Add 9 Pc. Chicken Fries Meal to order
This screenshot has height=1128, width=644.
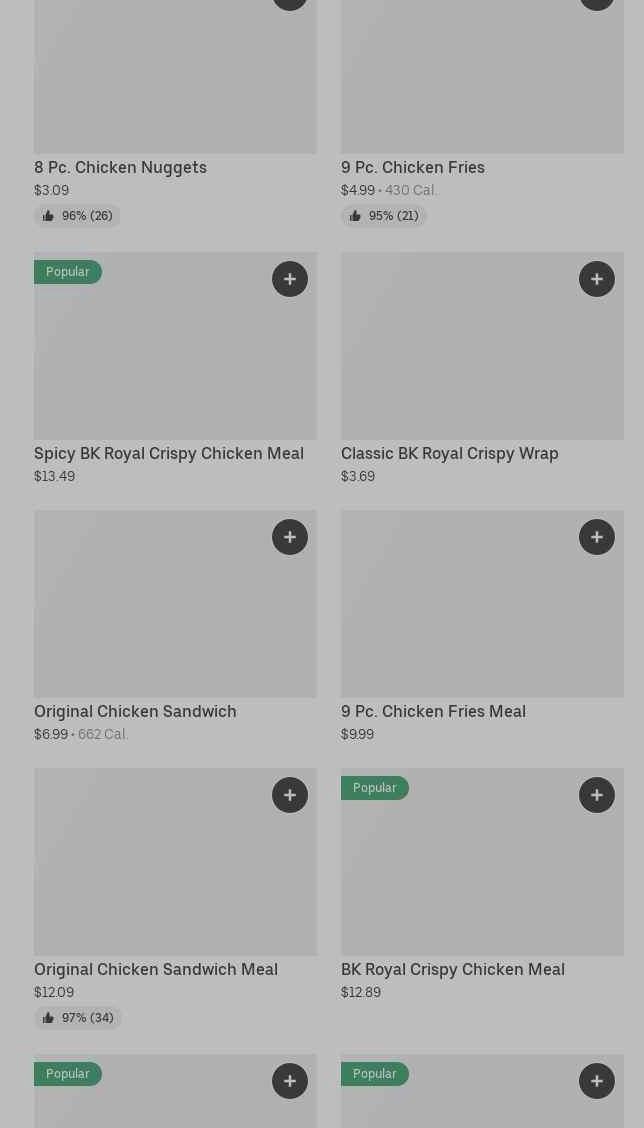pos(597,537)
